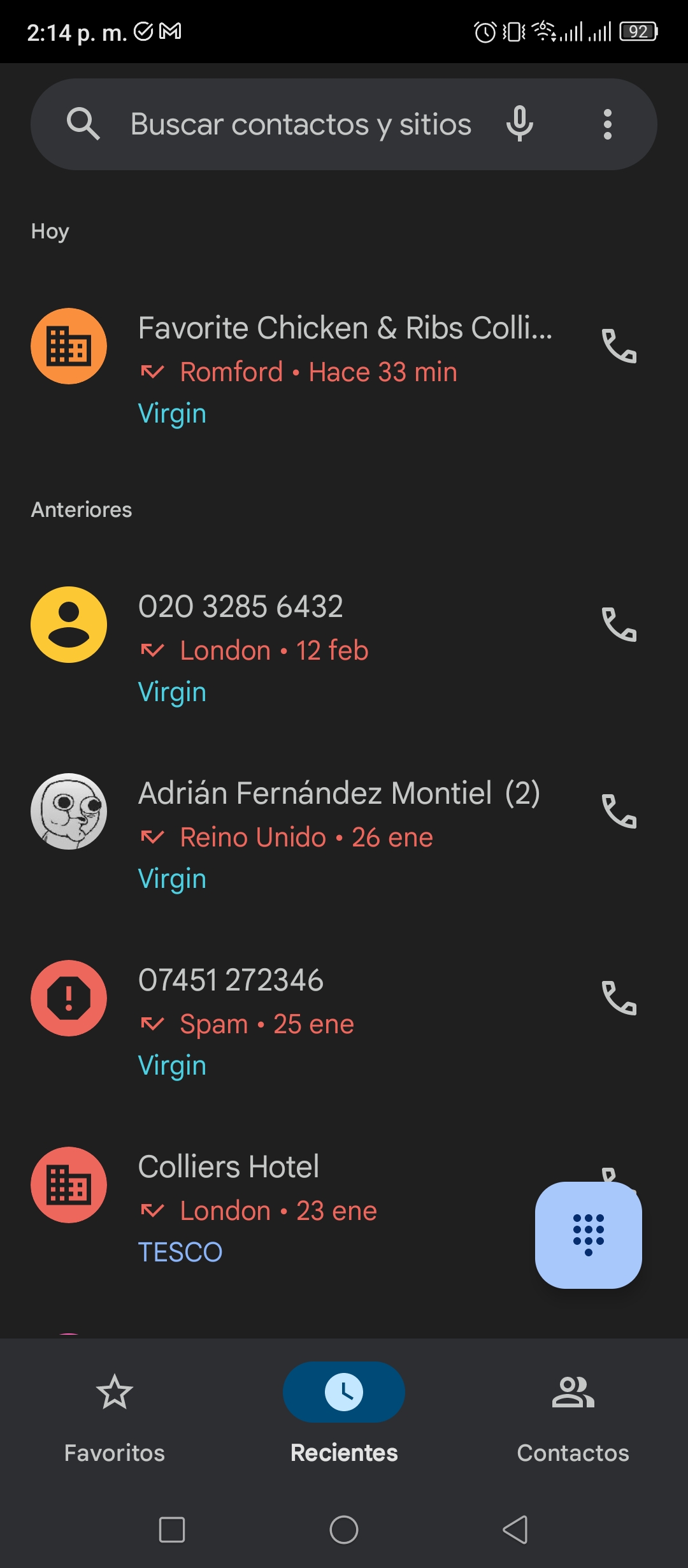The height and width of the screenshot is (1568, 688).
Task: Return to the home screen
Action: coord(344,1530)
